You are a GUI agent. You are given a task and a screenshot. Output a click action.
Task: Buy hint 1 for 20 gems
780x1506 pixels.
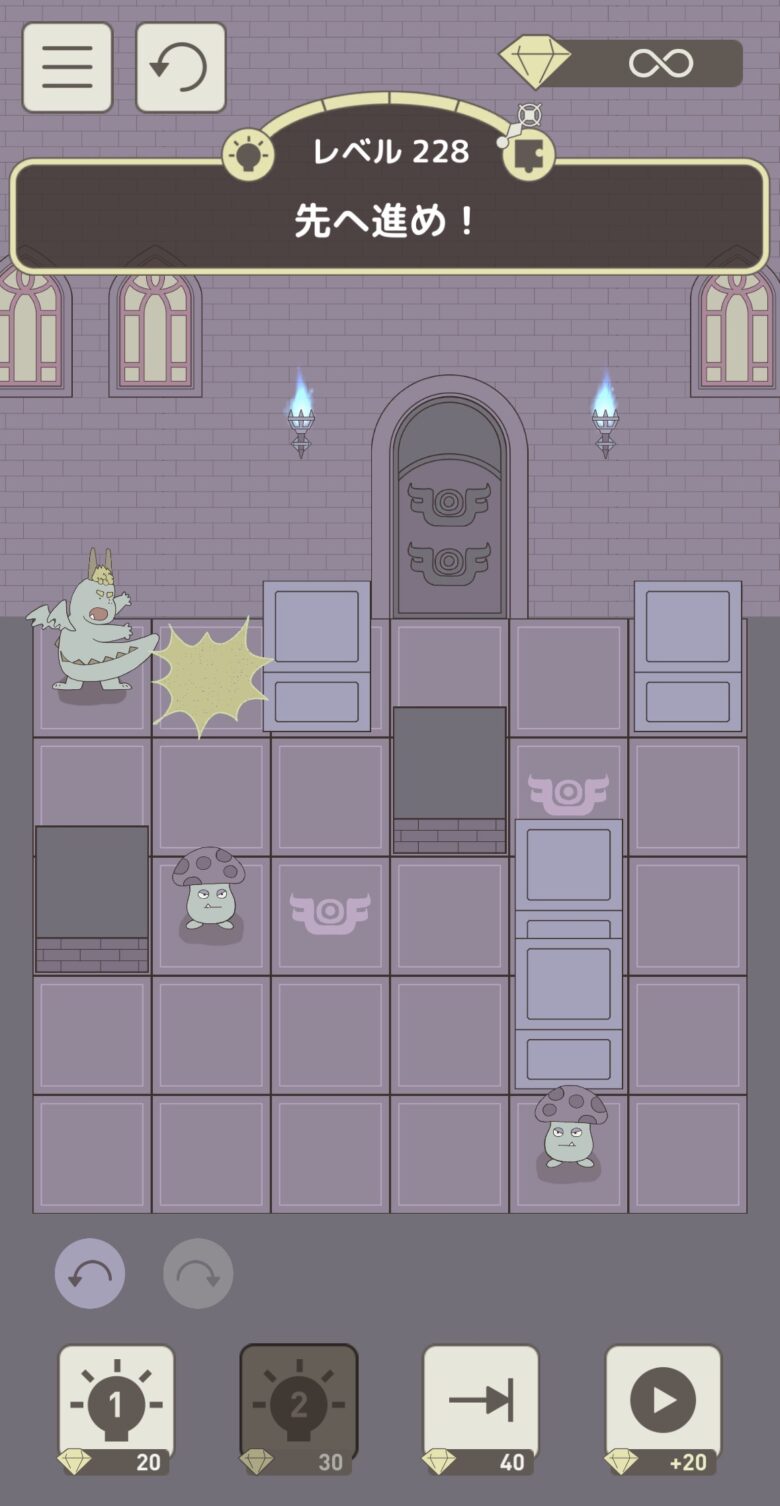pos(116,1410)
